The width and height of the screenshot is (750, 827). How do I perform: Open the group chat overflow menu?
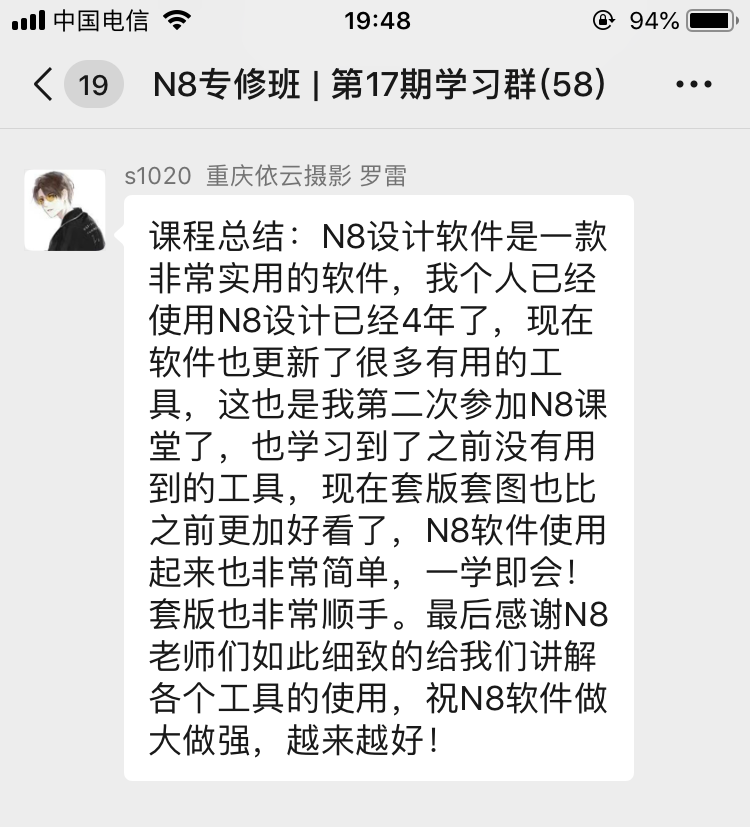(x=693, y=85)
